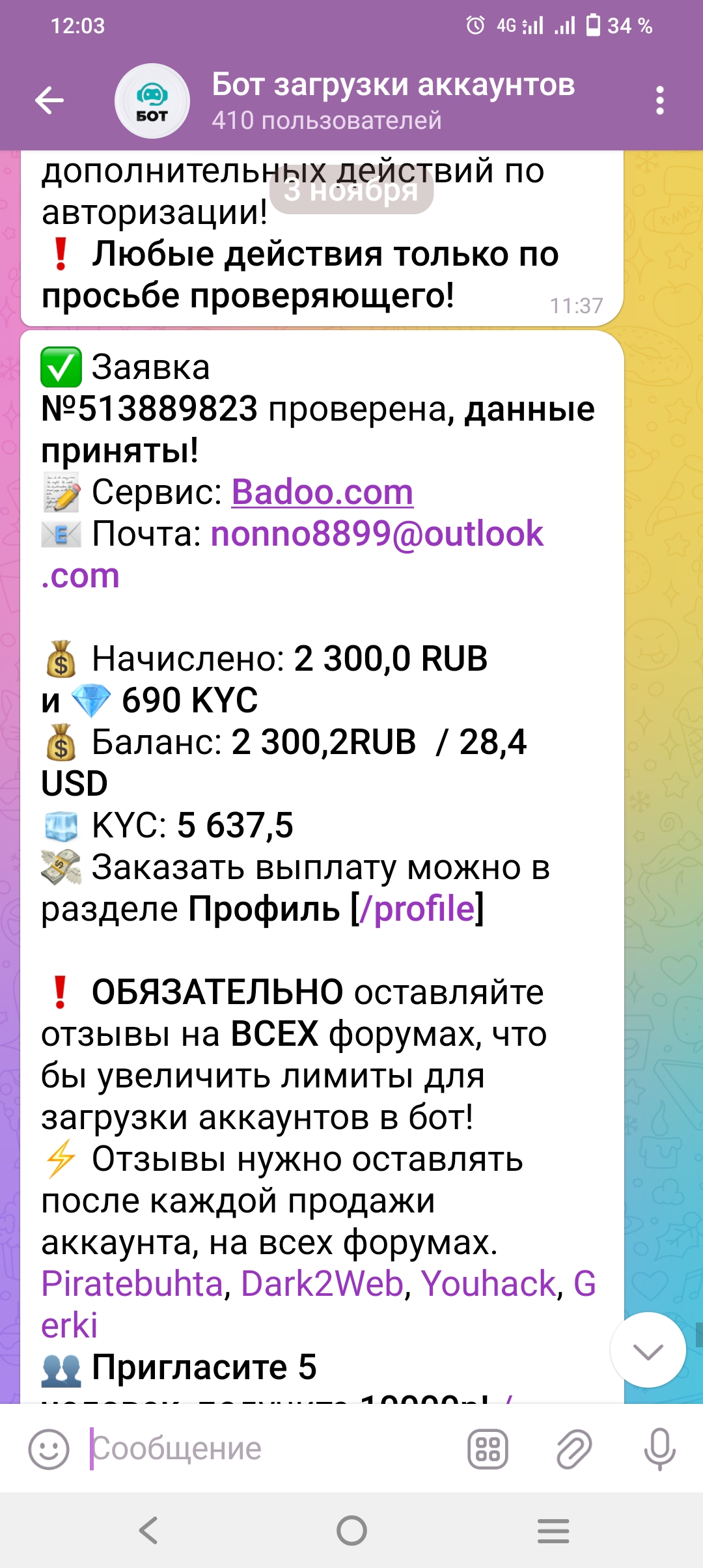
Task: Tap the nonno8899@outlook.com email link
Action: coord(377,535)
